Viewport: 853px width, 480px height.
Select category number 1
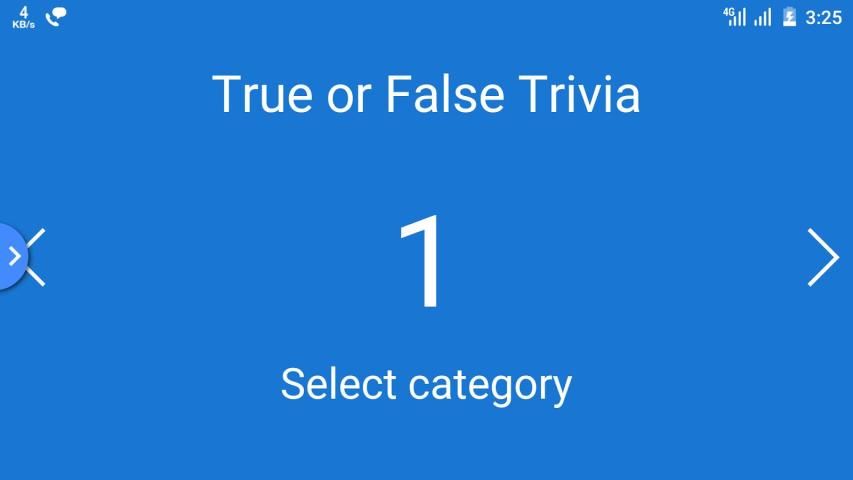(425, 262)
